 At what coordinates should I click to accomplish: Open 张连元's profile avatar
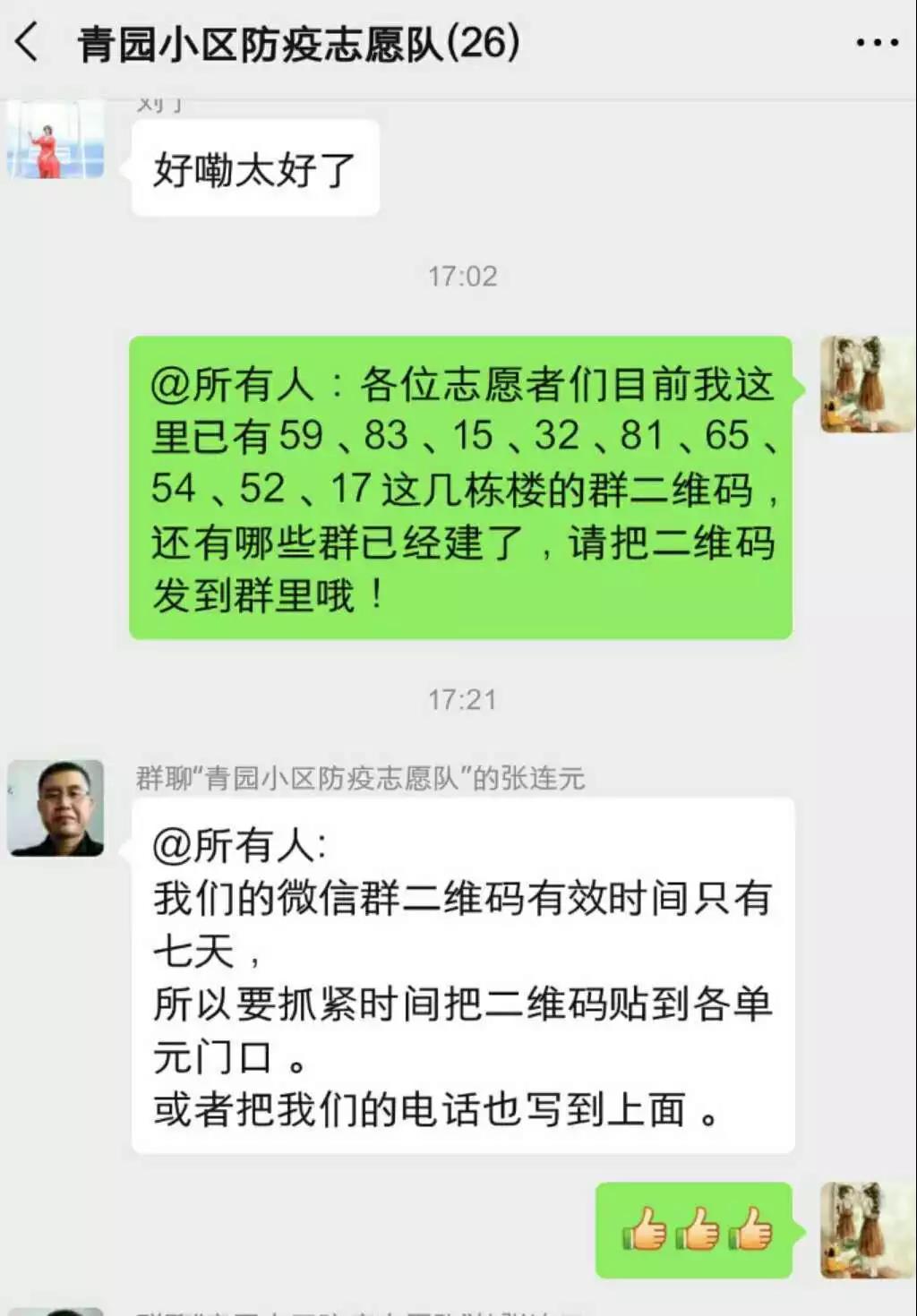coord(56,808)
